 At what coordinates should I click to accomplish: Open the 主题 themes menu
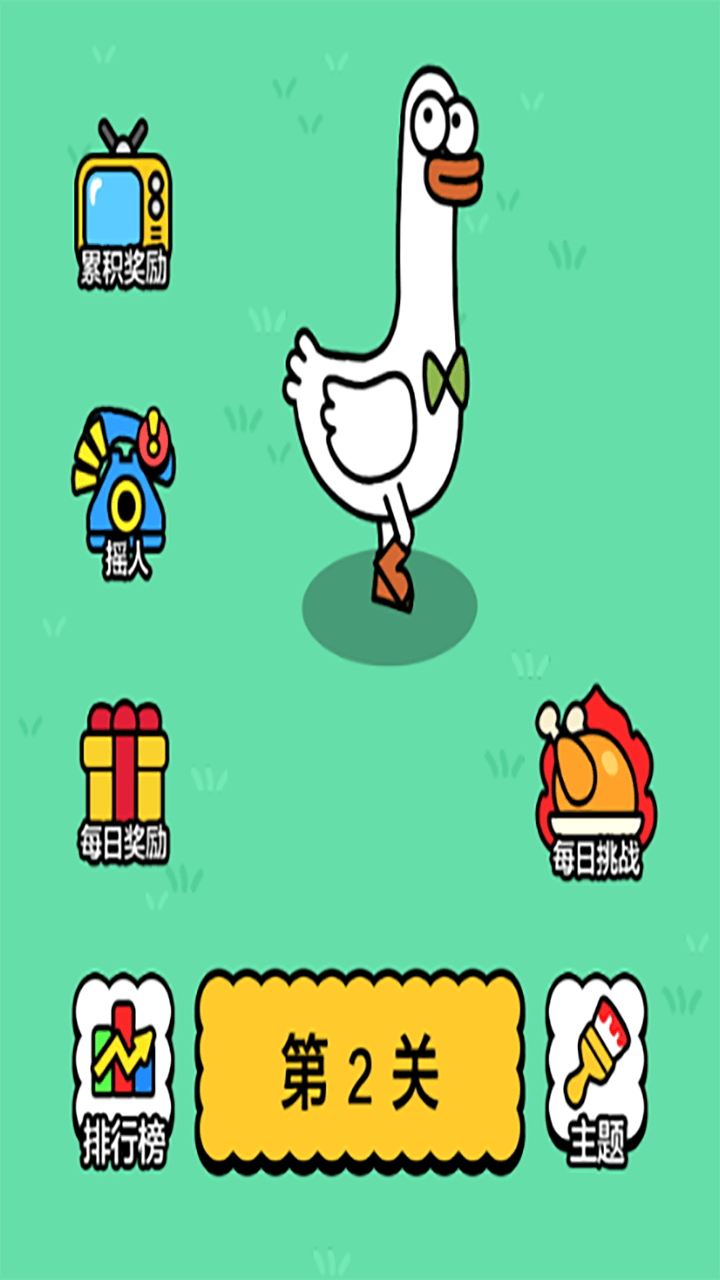pyautogui.click(x=596, y=1072)
